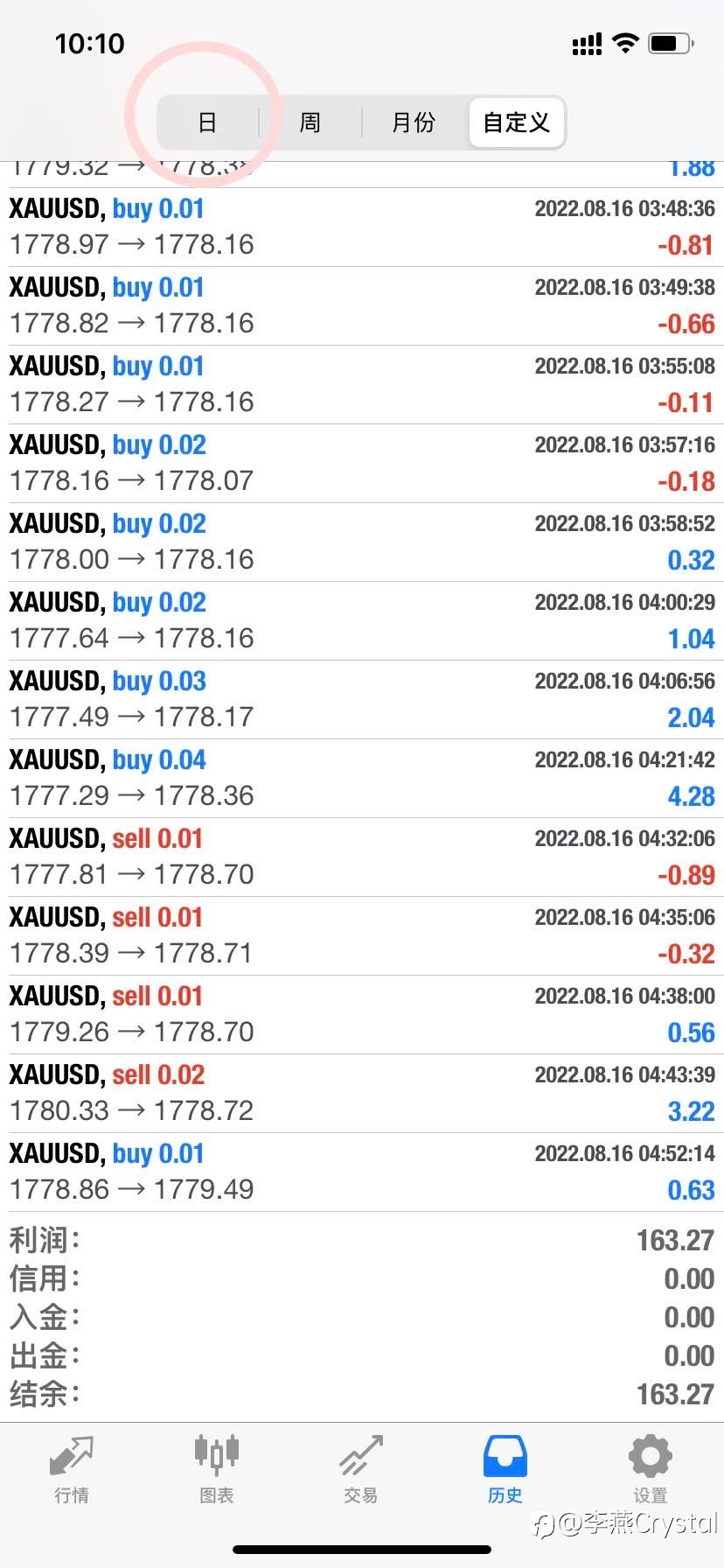View the sell 0.02 trade with profit 3.22
The width and height of the screenshot is (724, 1568).
coord(362,1094)
